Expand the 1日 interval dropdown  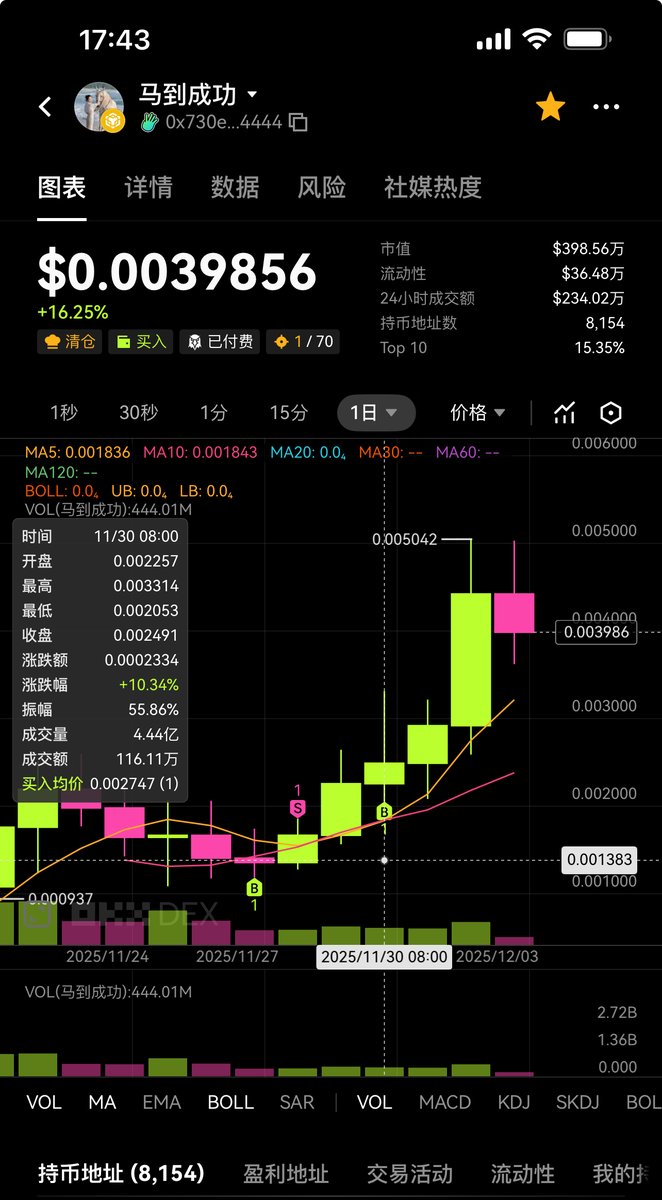(x=374, y=412)
